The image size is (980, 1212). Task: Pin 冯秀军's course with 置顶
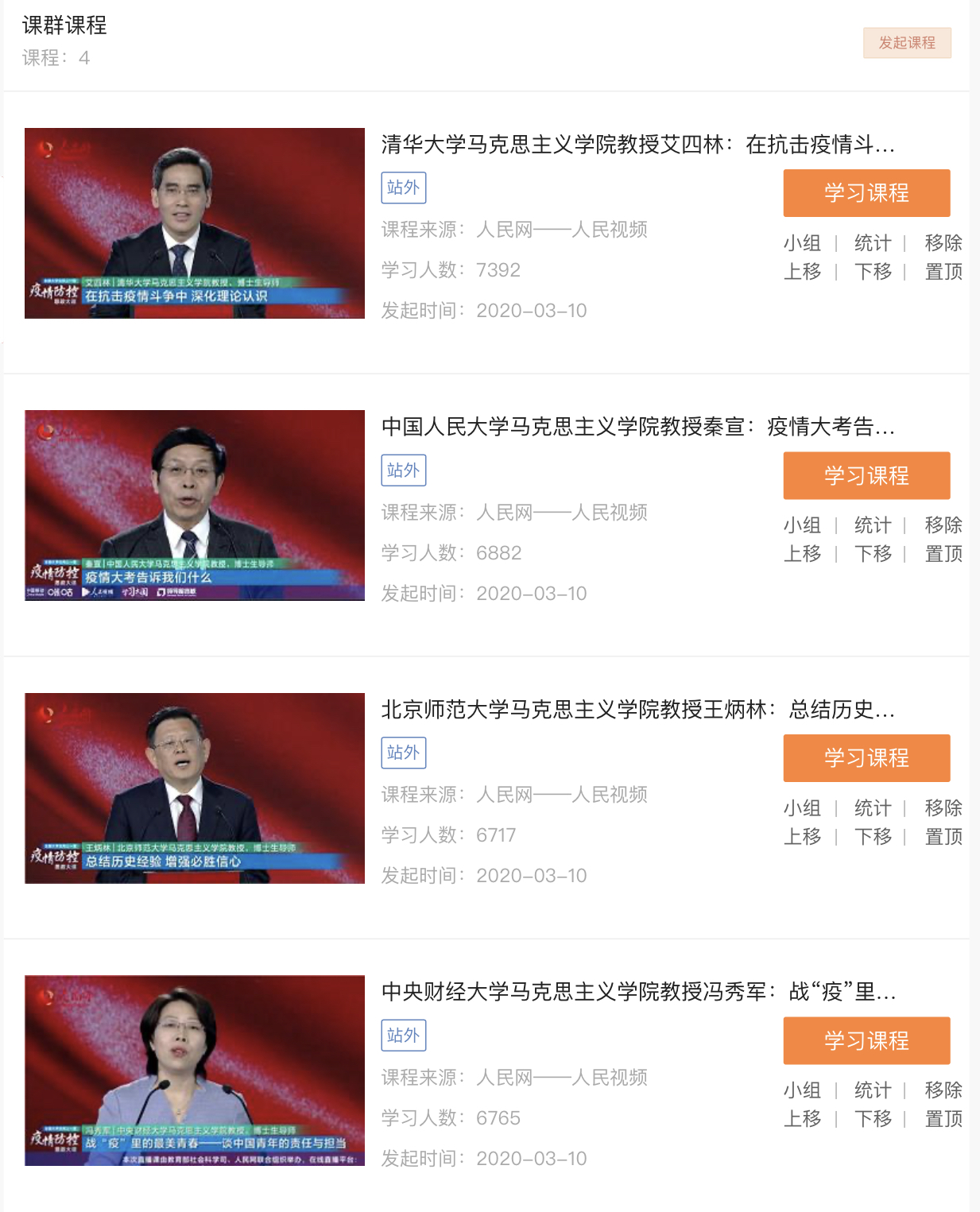coord(943,1119)
